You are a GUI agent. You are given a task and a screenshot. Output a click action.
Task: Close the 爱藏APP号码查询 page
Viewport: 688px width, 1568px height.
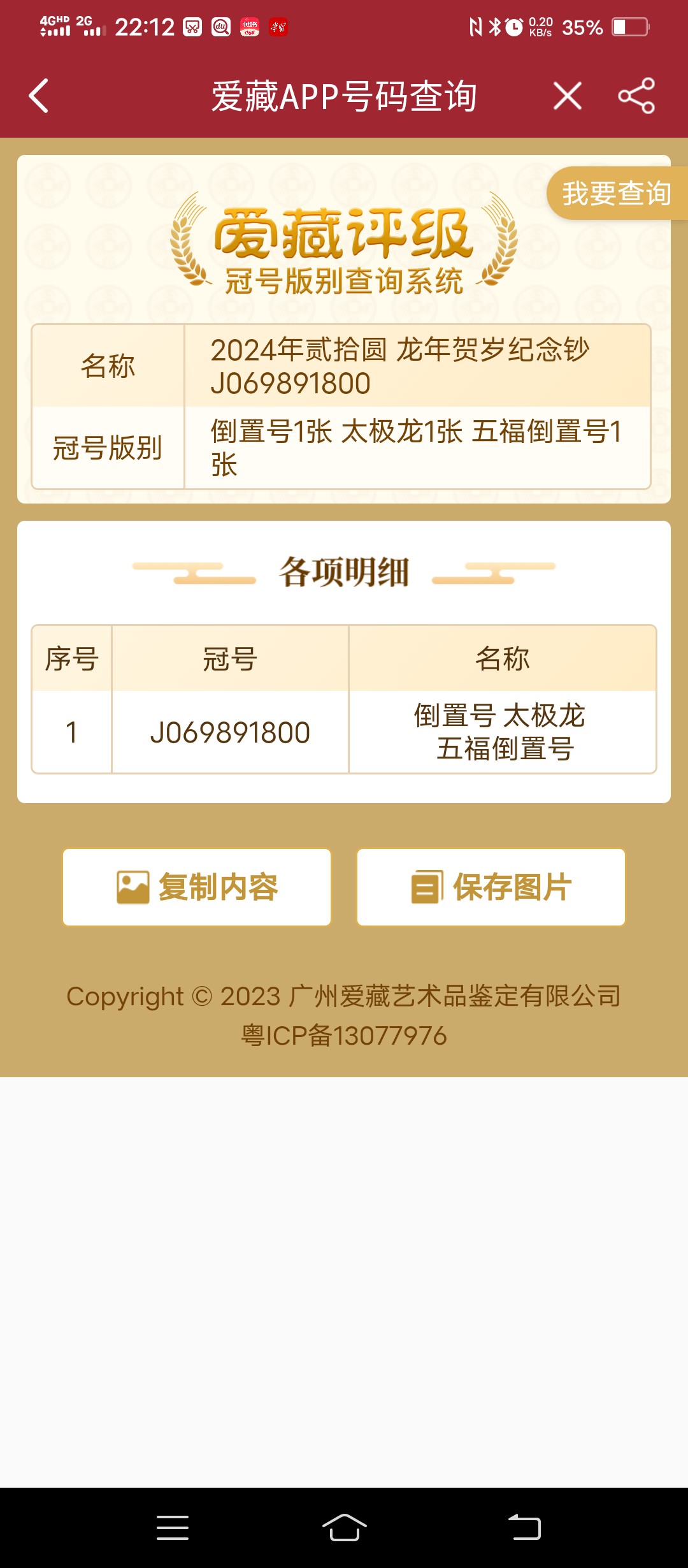click(x=567, y=96)
